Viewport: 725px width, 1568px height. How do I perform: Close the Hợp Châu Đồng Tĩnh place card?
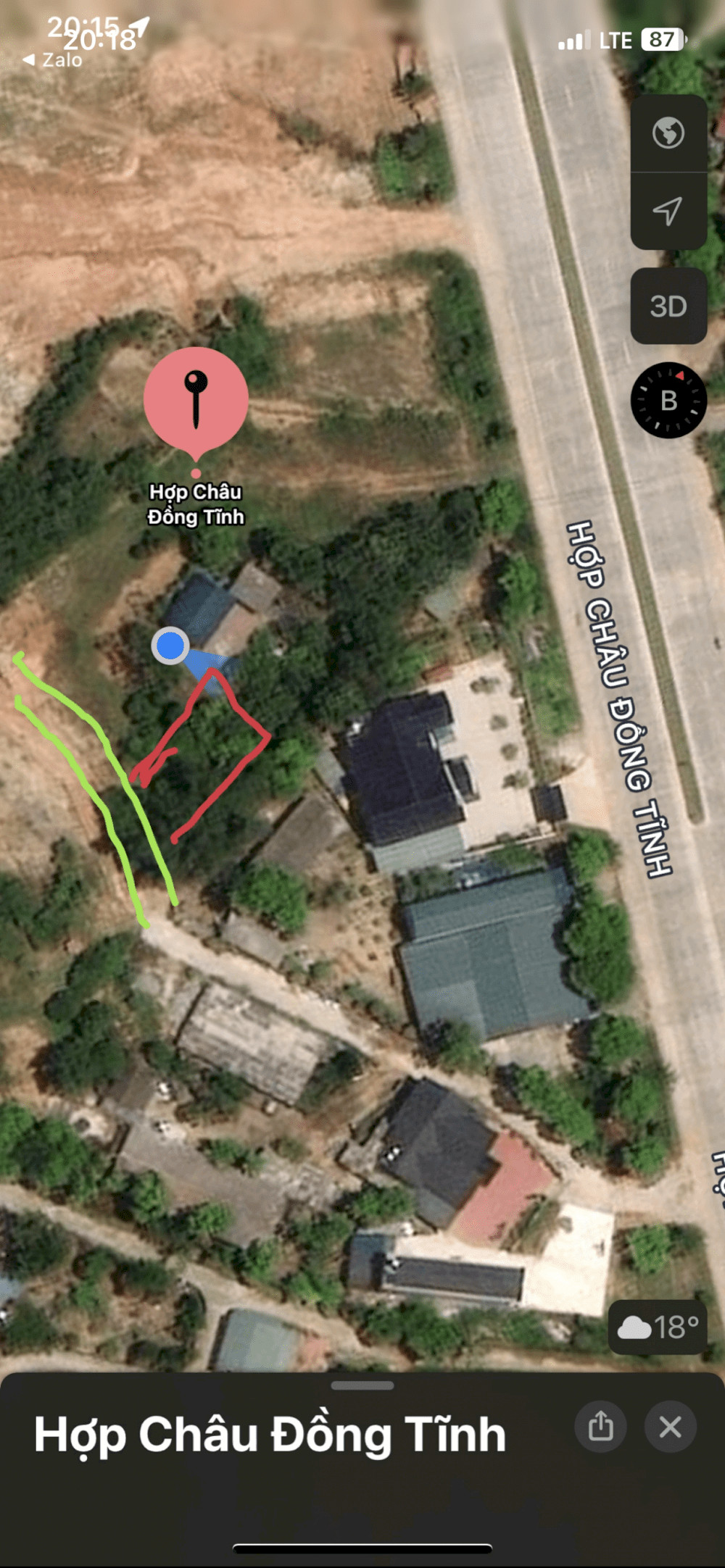coord(670,1427)
